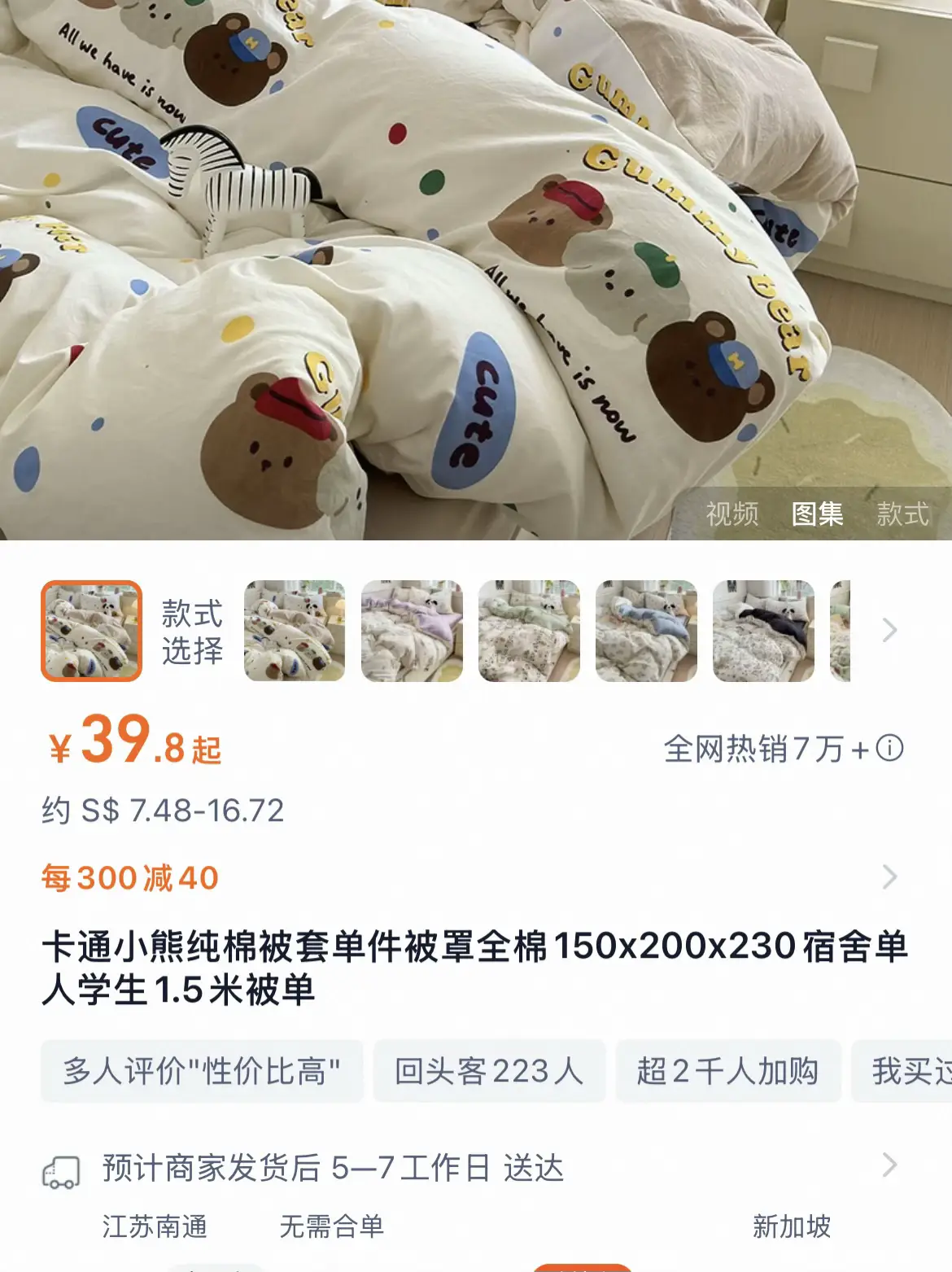Choose the purple bedding style thumbnail
Image resolution: width=952 pixels, height=1272 pixels.
pyautogui.click(x=412, y=631)
